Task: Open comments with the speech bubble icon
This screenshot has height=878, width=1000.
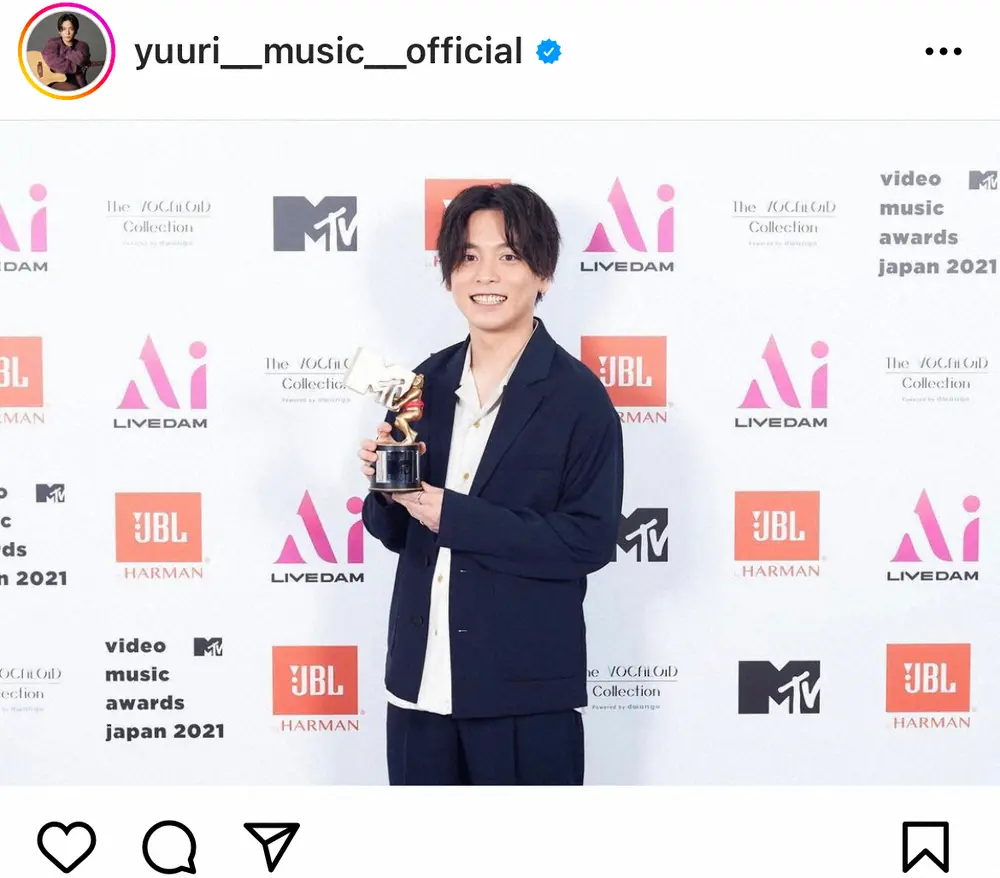Action: tap(168, 846)
